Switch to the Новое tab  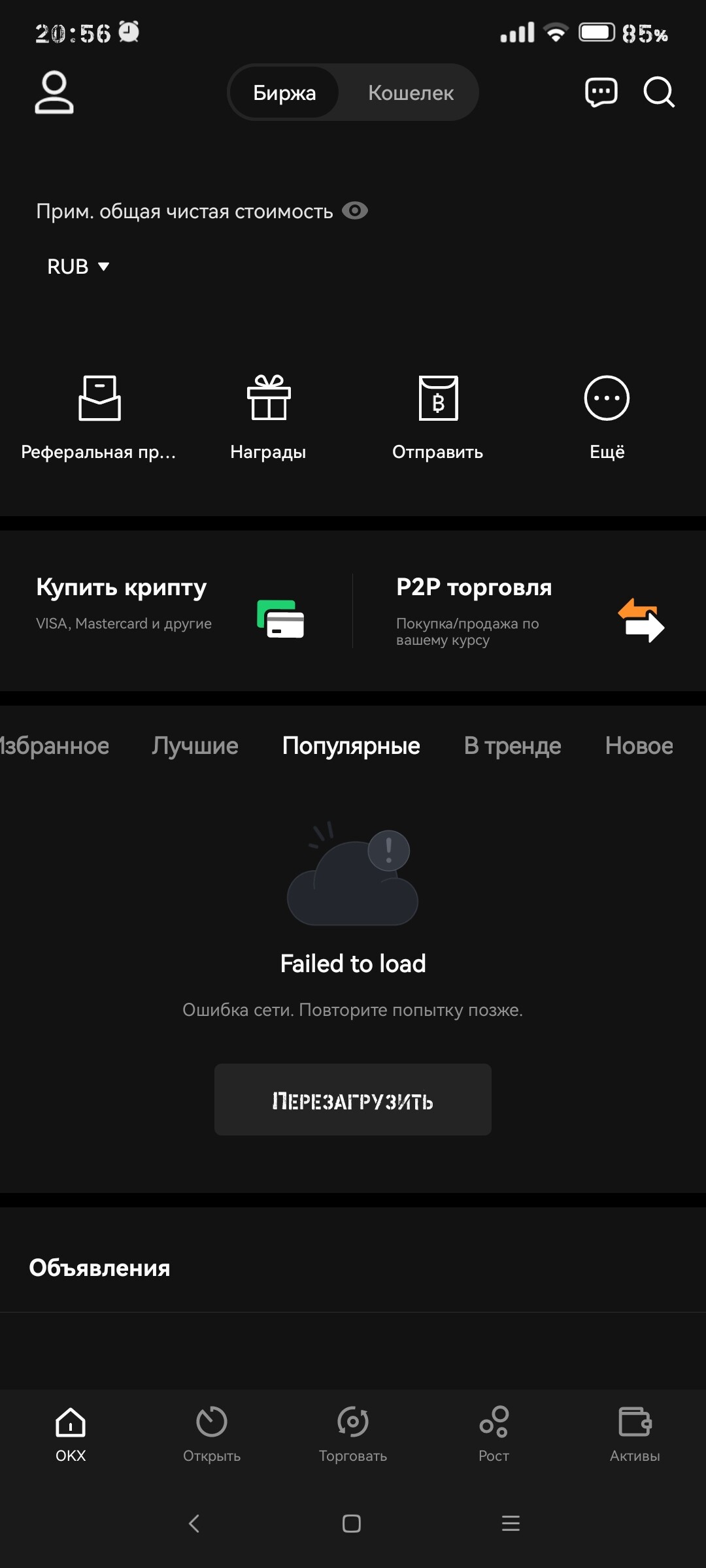(x=639, y=745)
